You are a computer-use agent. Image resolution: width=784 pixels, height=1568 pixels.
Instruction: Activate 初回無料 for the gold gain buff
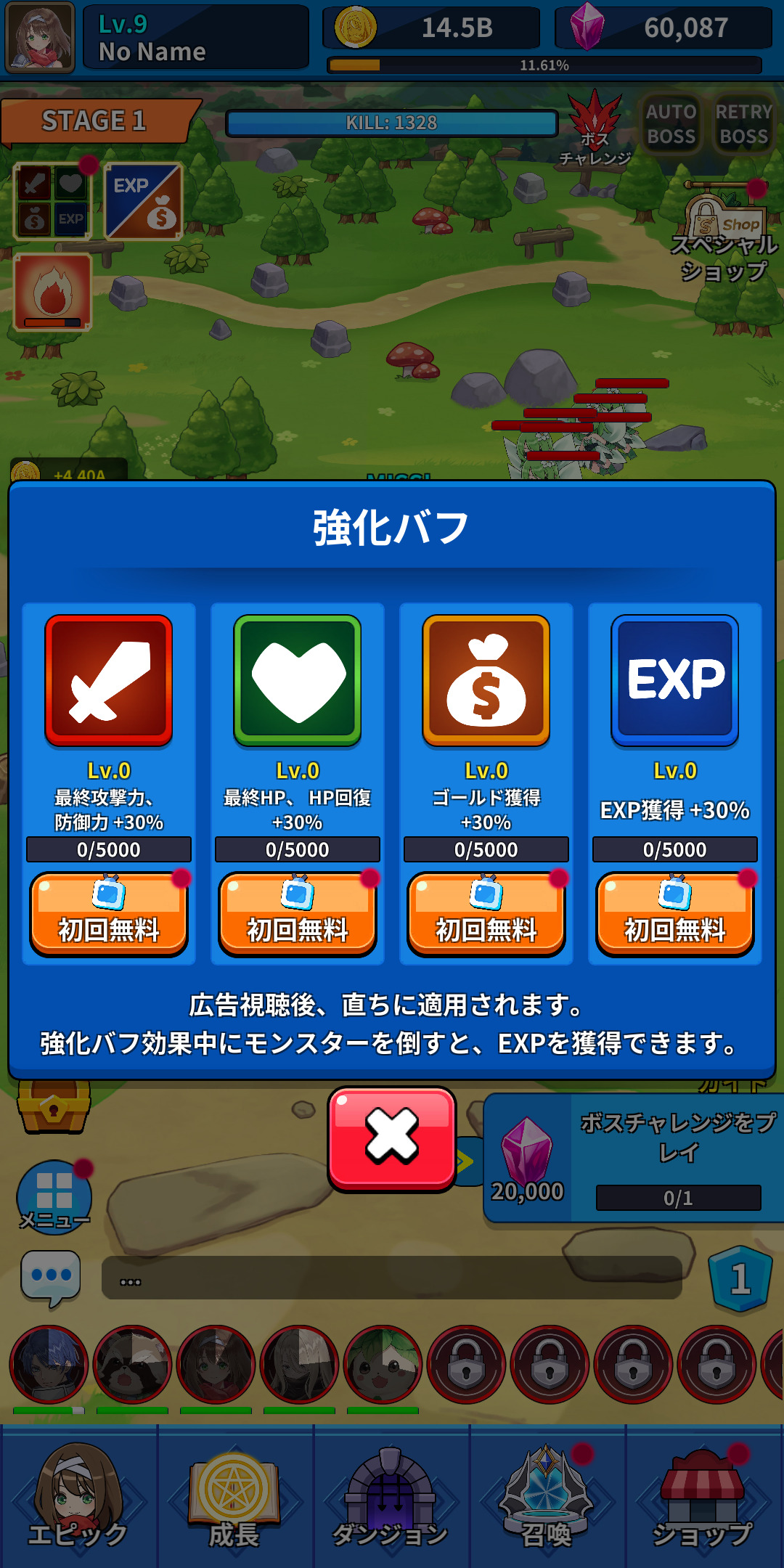486,915
